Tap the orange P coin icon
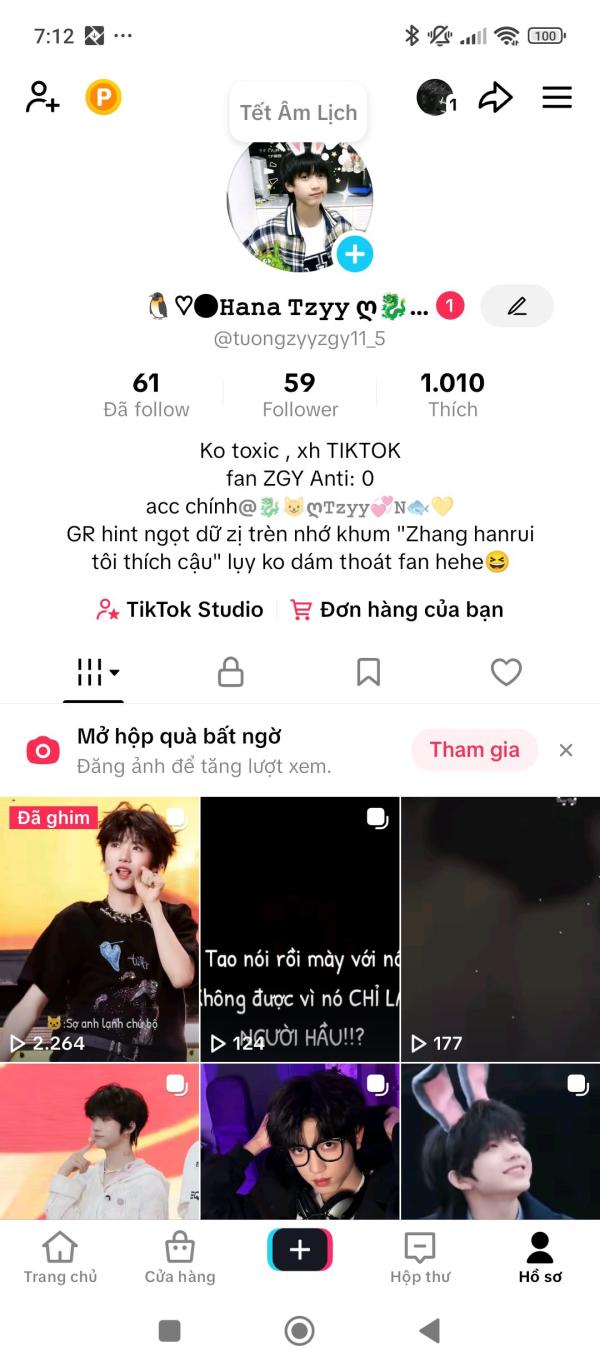The height and width of the screenshot is (1367, 600). coord(103,97)
